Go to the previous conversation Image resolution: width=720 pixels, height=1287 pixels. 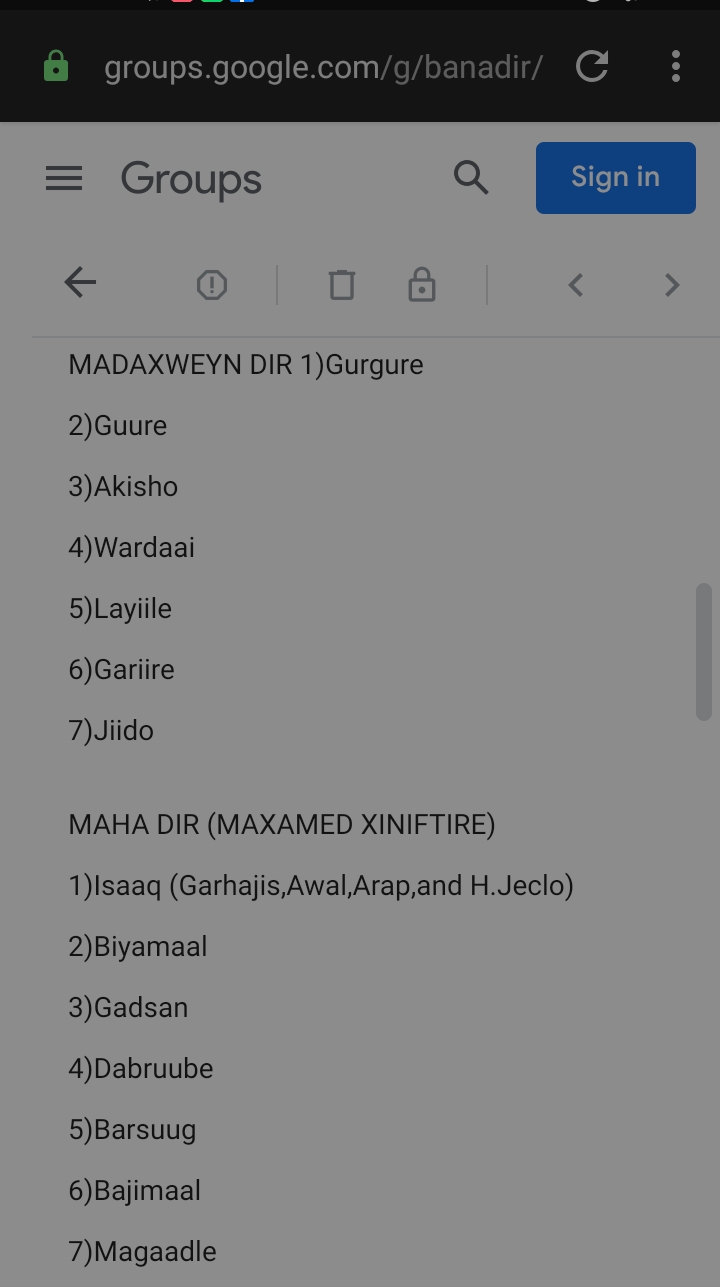pos(575,285)
